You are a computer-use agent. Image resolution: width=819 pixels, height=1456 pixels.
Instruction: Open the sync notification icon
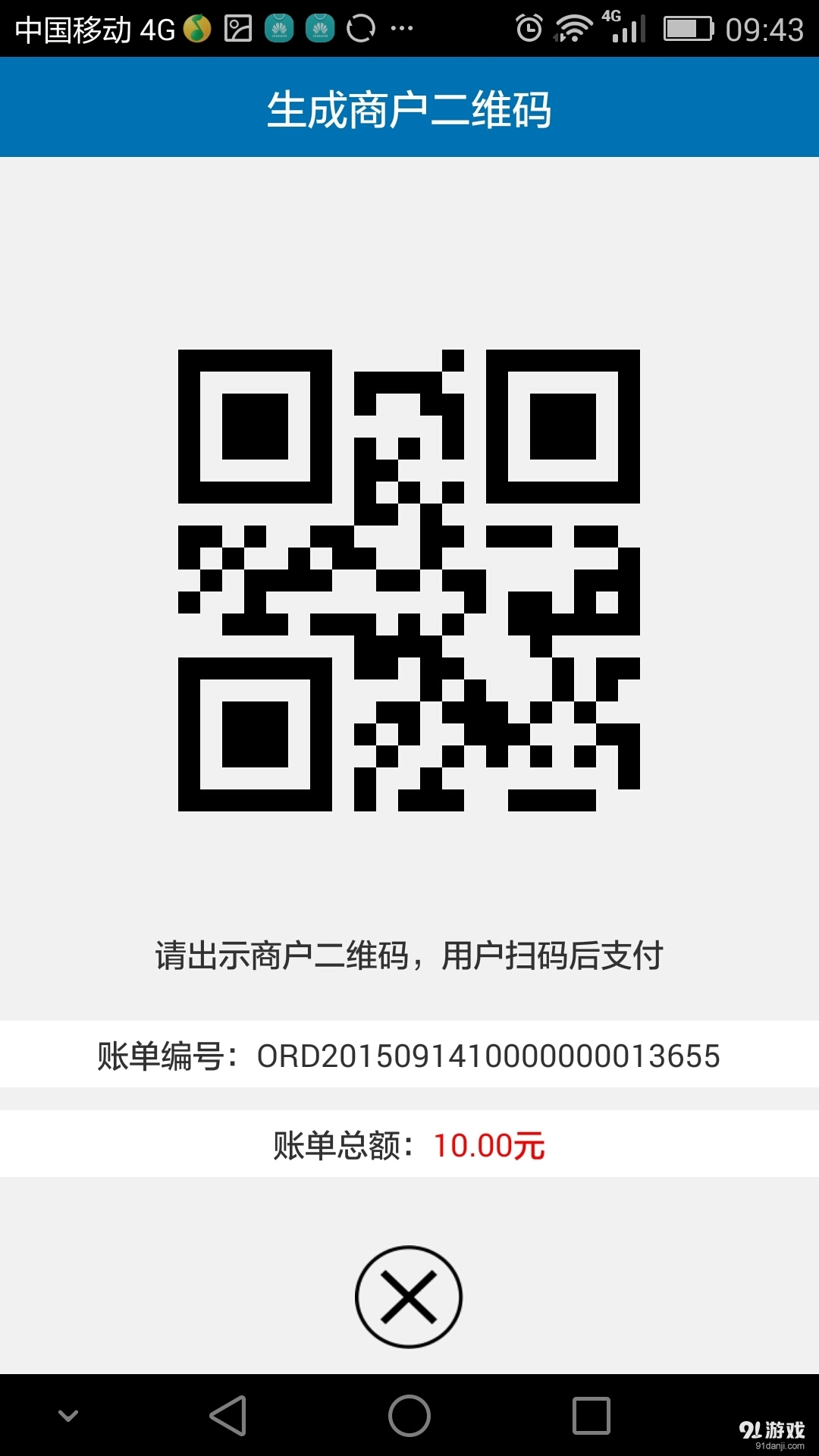coord(360,27)
